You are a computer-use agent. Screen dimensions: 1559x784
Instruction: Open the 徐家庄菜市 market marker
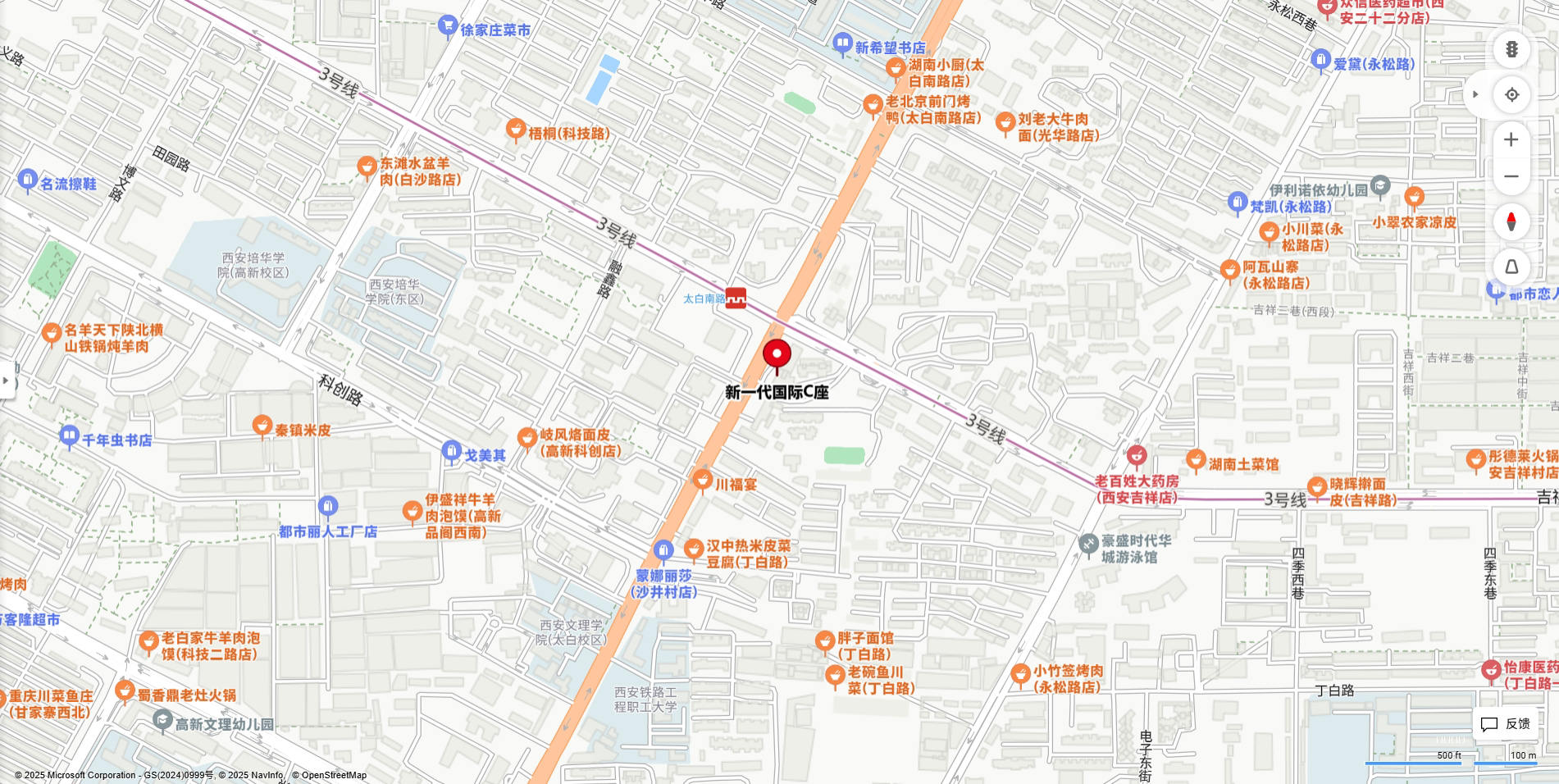(447, 26)
